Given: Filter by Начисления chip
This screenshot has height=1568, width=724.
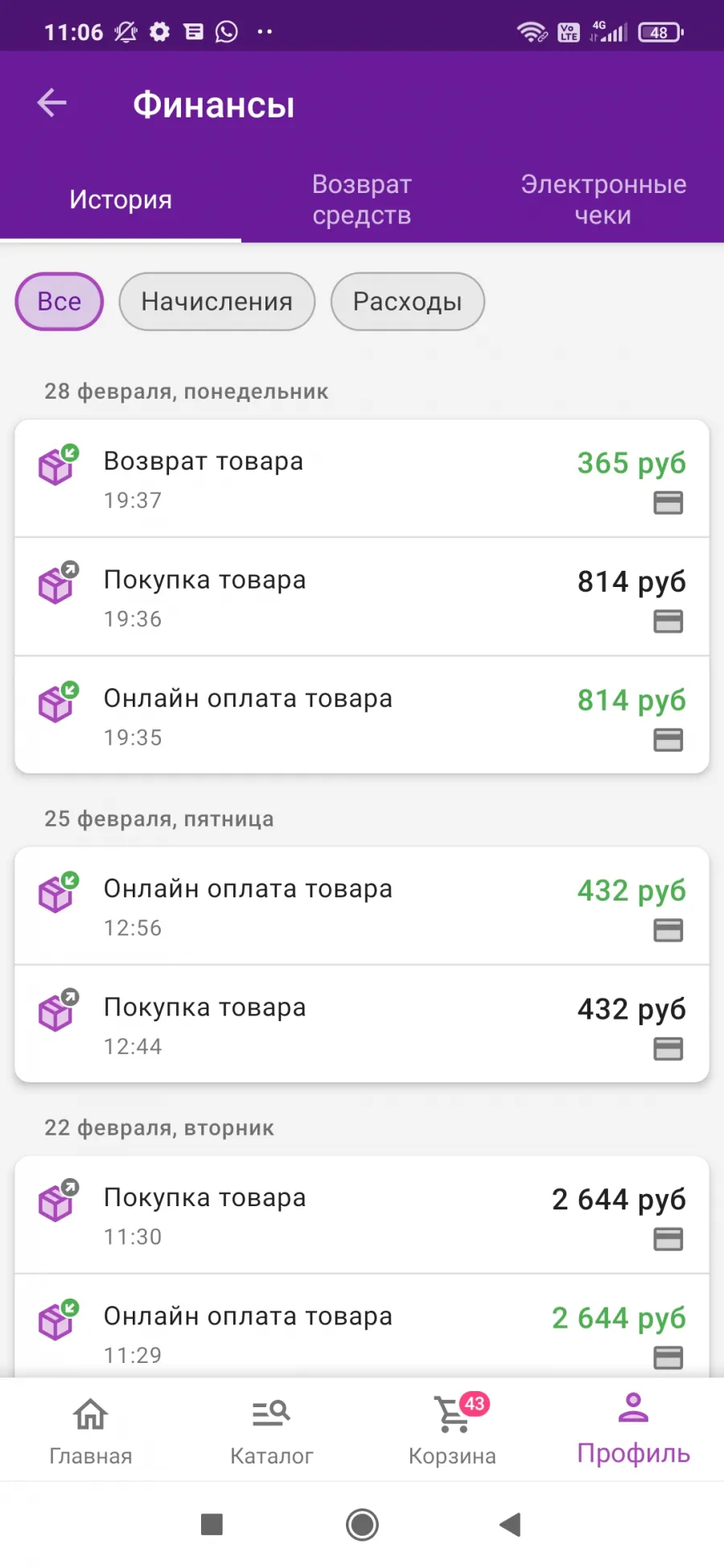Looking at the screenshot, I should pyautogui.click(x=216, y=302).
